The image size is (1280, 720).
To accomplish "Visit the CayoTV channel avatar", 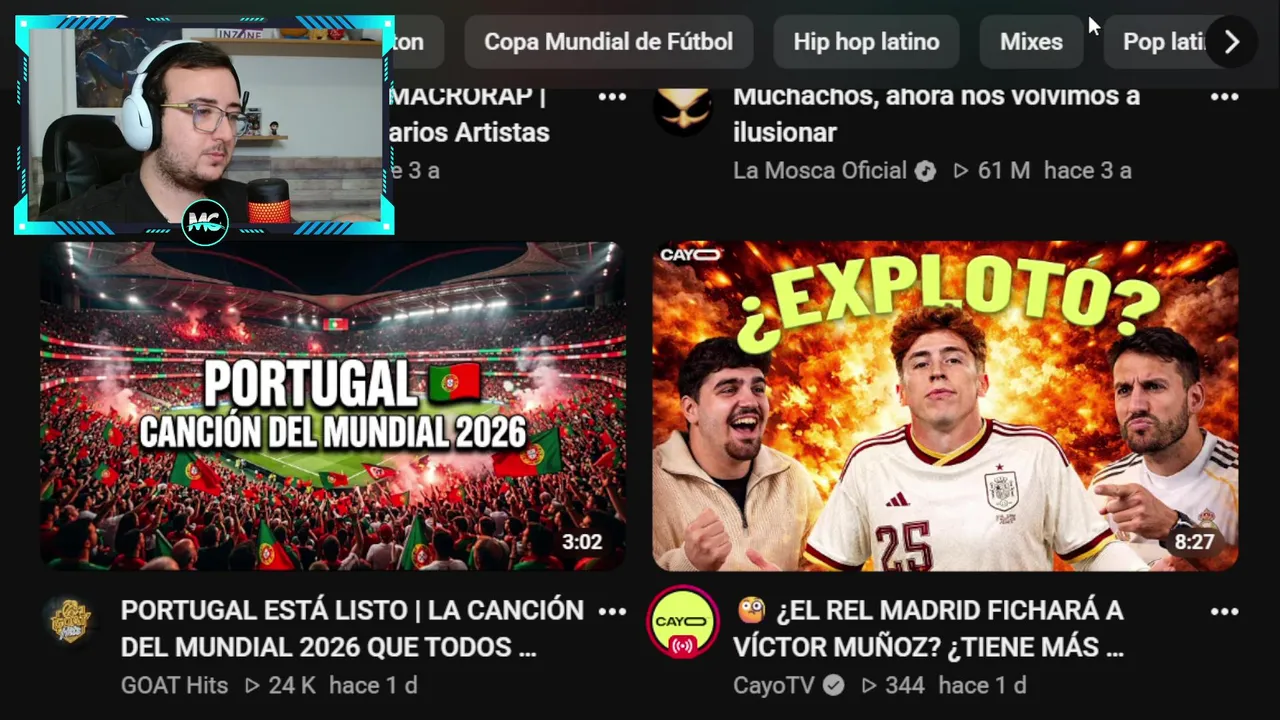I will point(683,622).
